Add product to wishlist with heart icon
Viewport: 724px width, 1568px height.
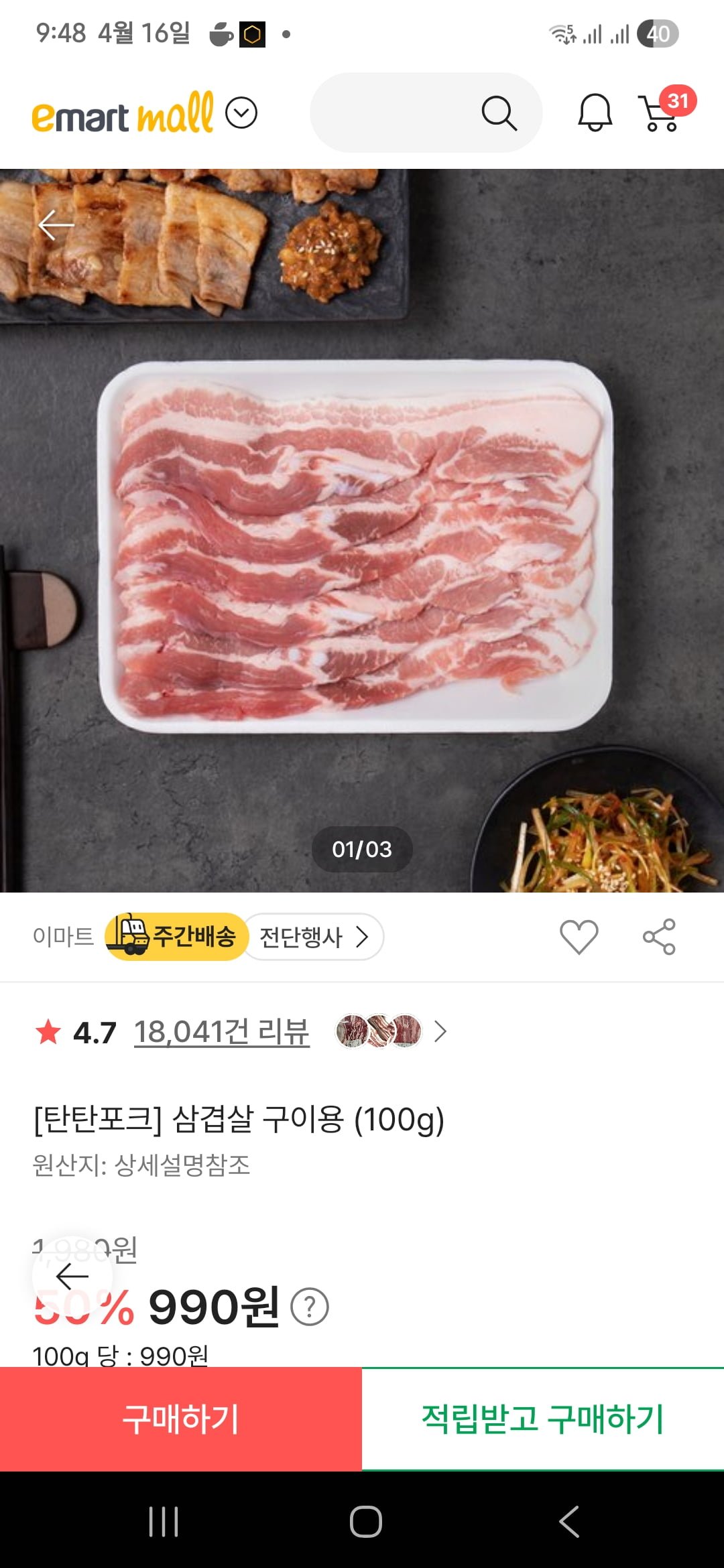point(579,936)
